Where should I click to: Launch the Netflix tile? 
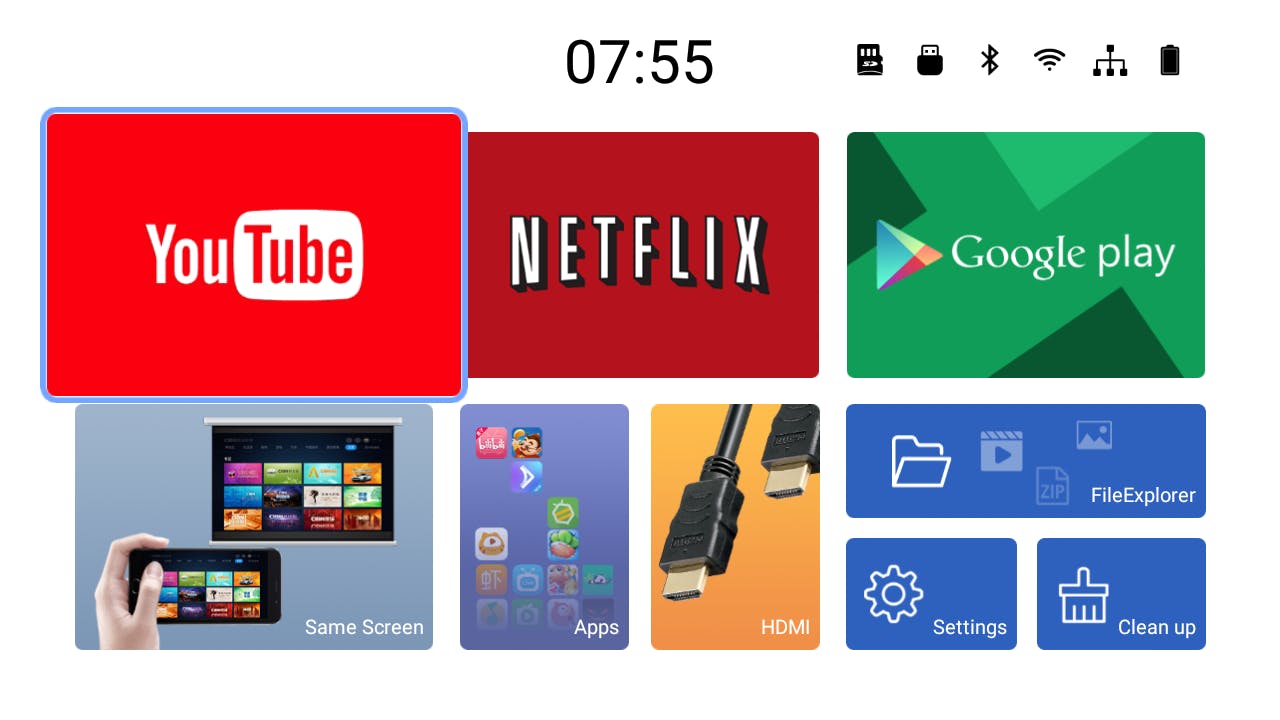tap(642, 255)
